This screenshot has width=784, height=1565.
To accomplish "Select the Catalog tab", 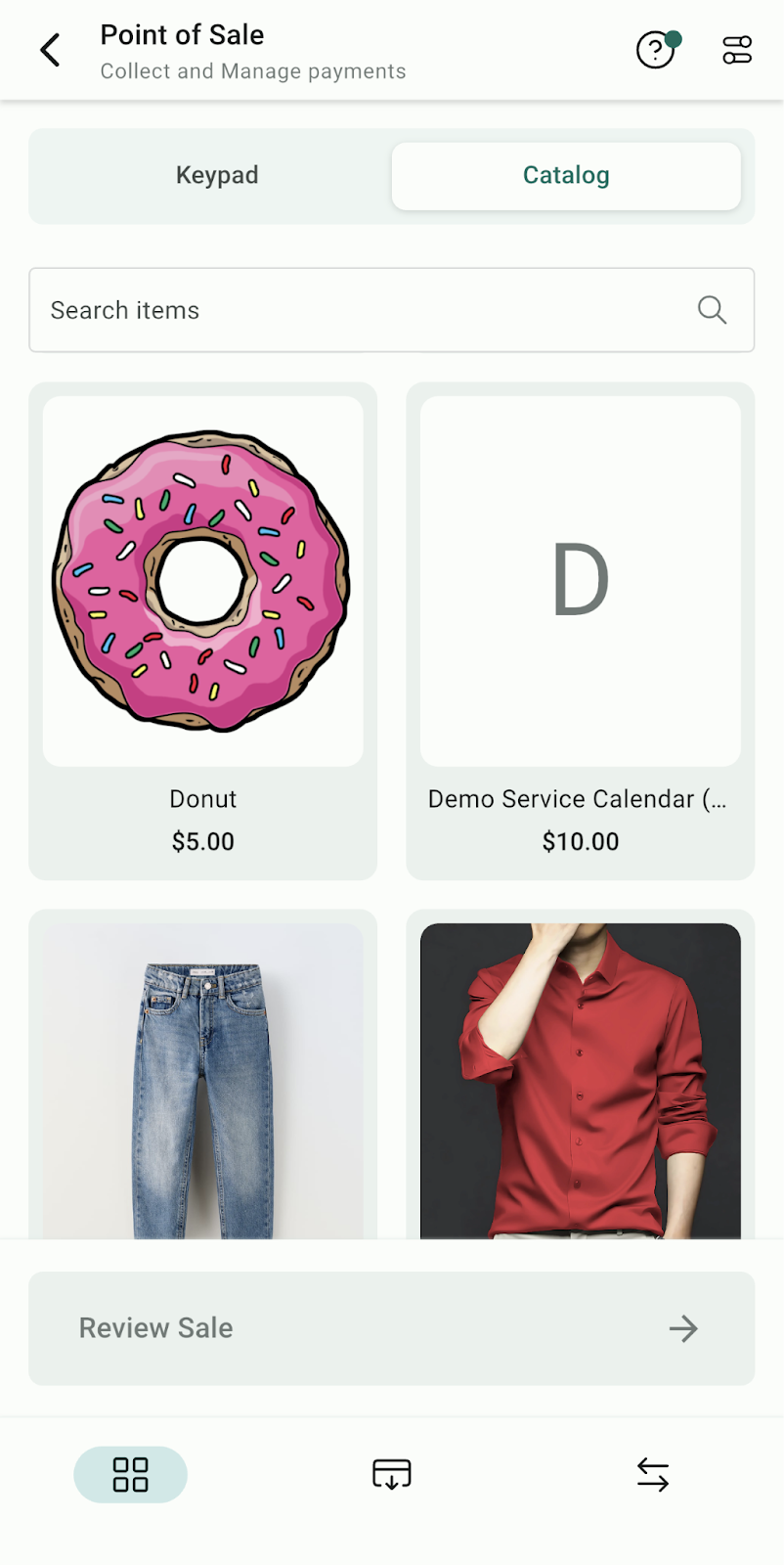I will (566, 176).
